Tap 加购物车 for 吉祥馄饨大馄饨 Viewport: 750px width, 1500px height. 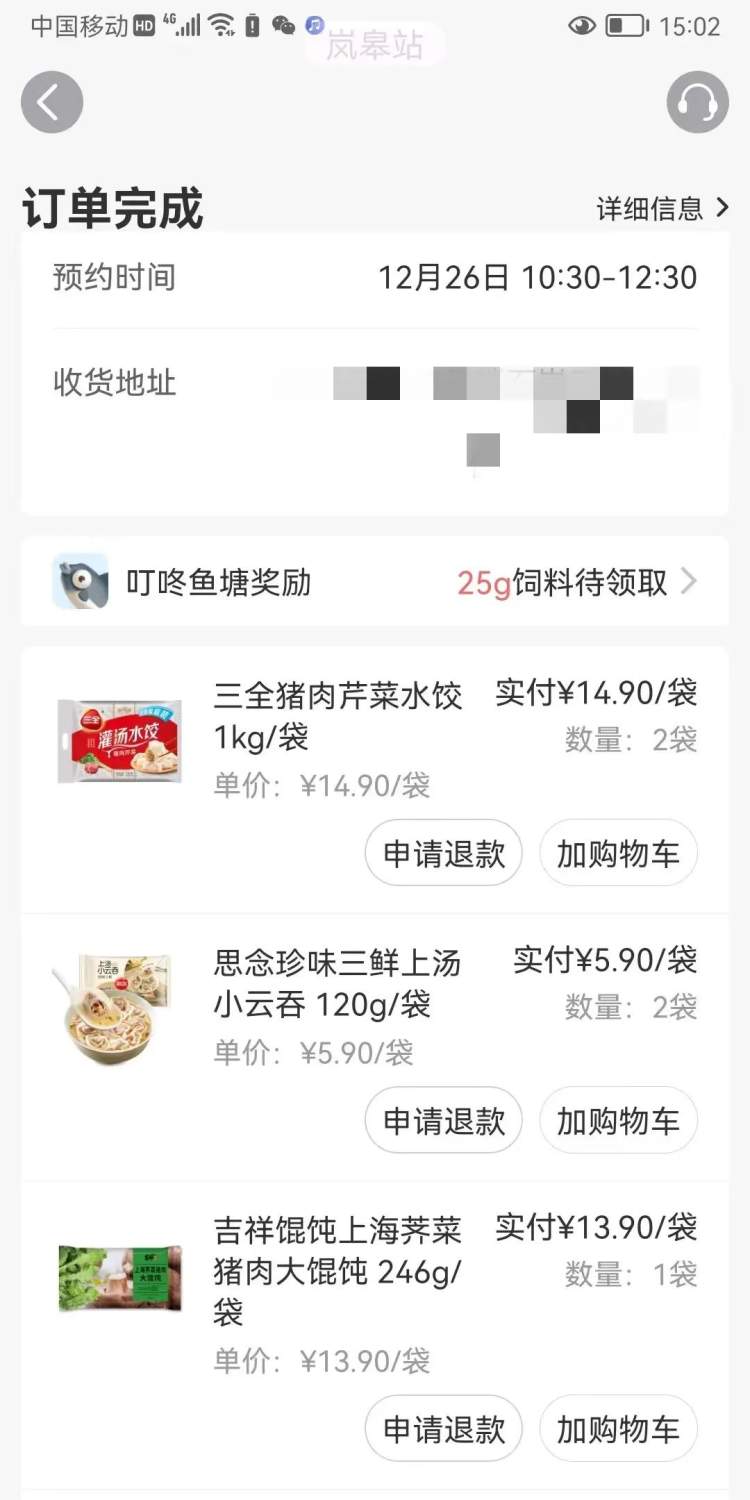pos(618,1428)
